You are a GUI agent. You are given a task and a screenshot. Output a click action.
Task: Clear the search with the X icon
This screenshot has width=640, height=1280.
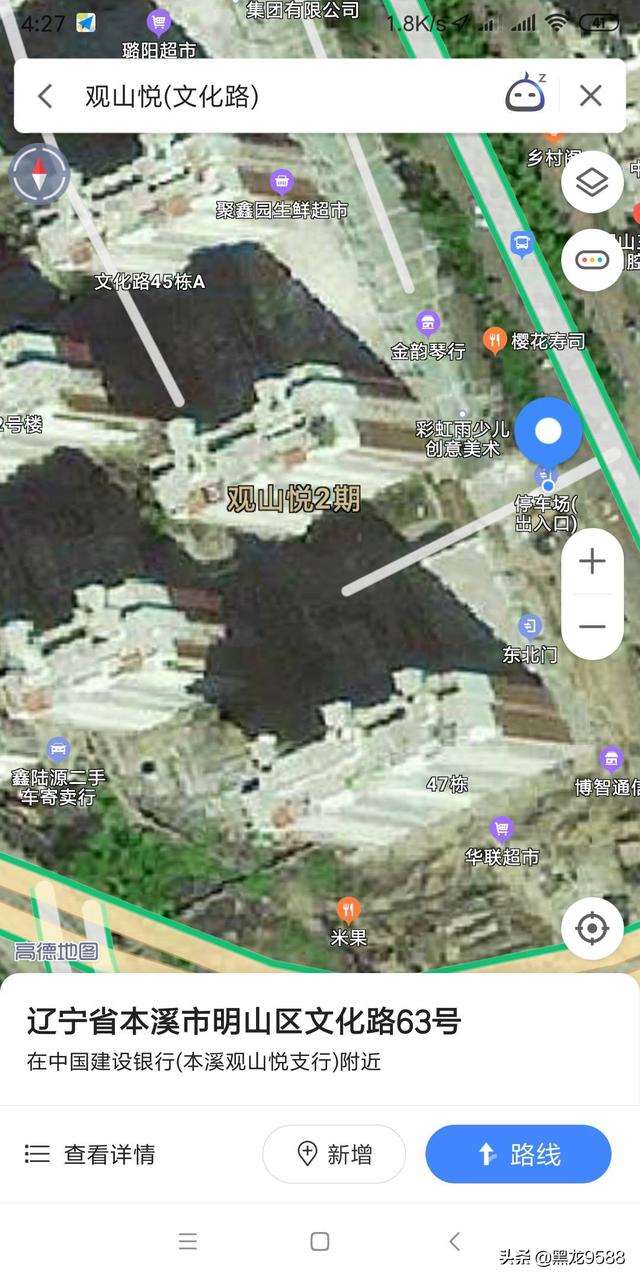coord(591,96)
